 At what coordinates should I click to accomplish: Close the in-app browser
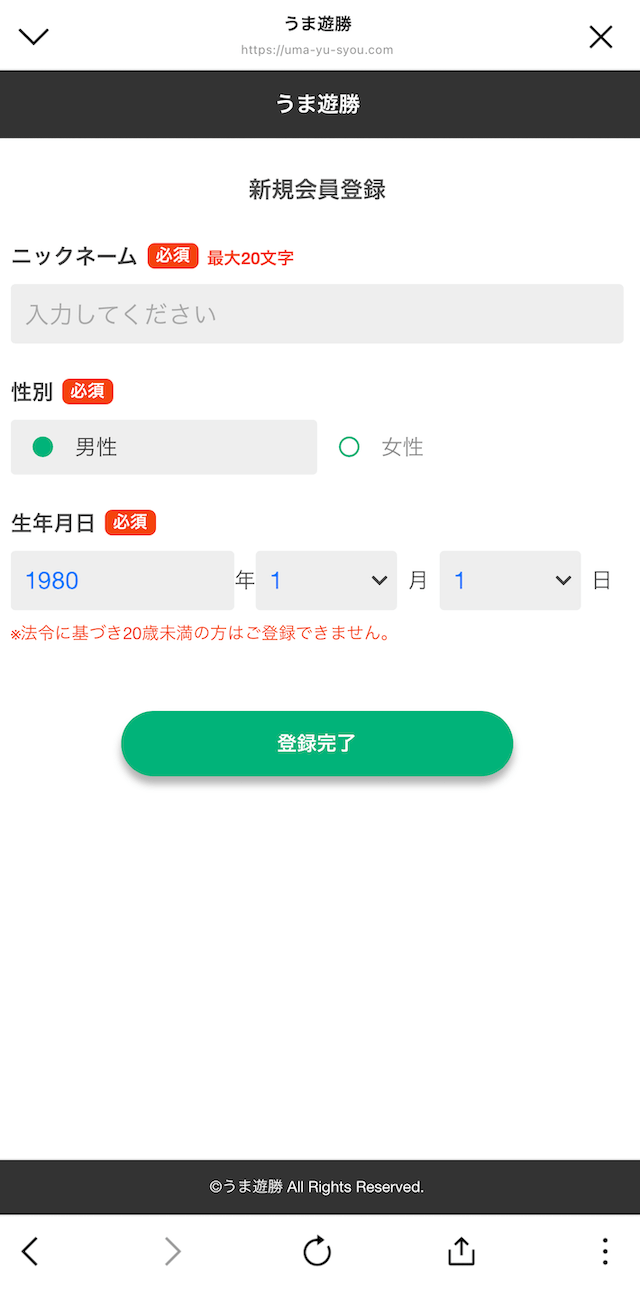[x=600, y=37]
